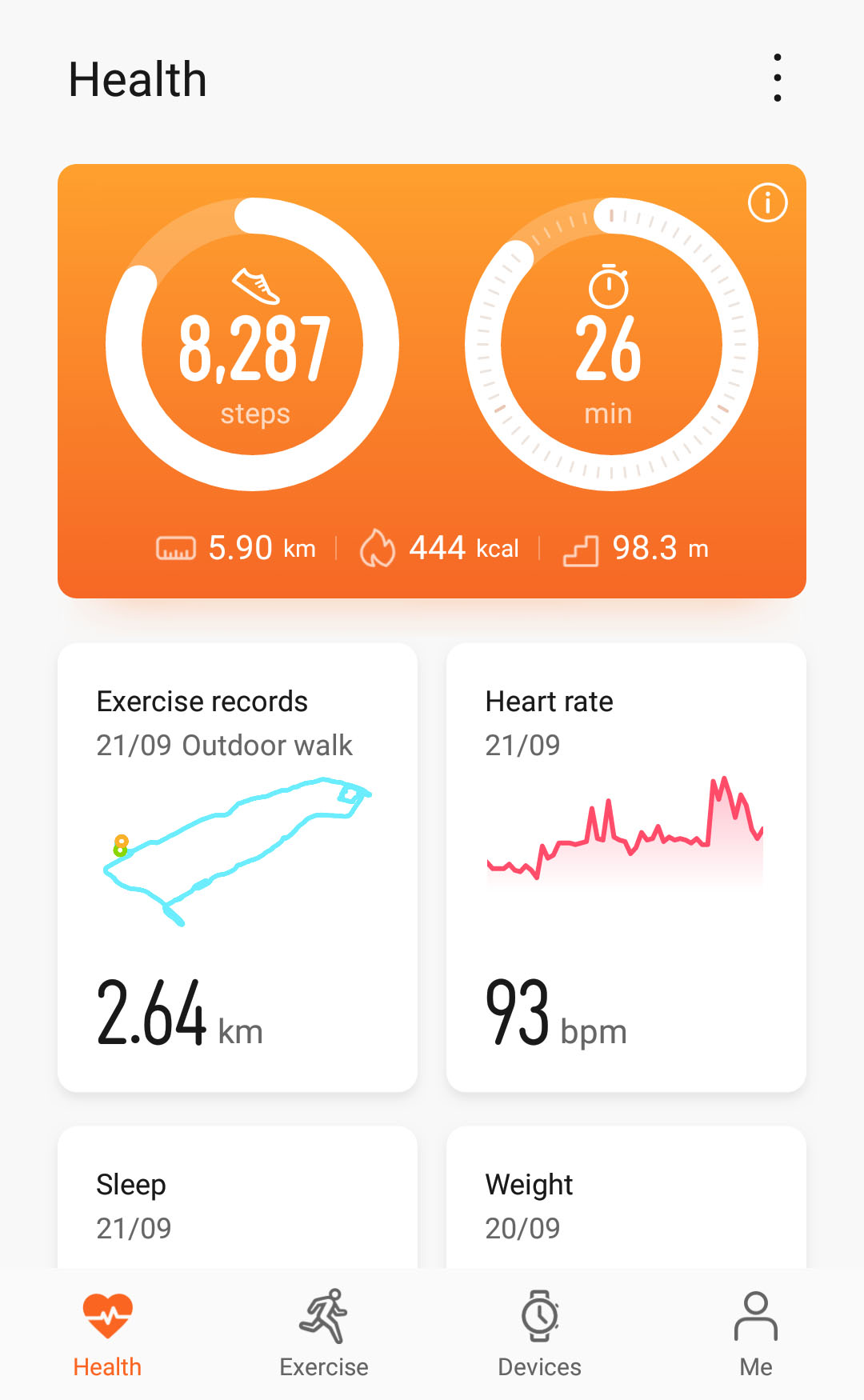Go to the Devices tab
Image resolution: width=864 pixels, height=1400 pixels.
click(540, 1334)
